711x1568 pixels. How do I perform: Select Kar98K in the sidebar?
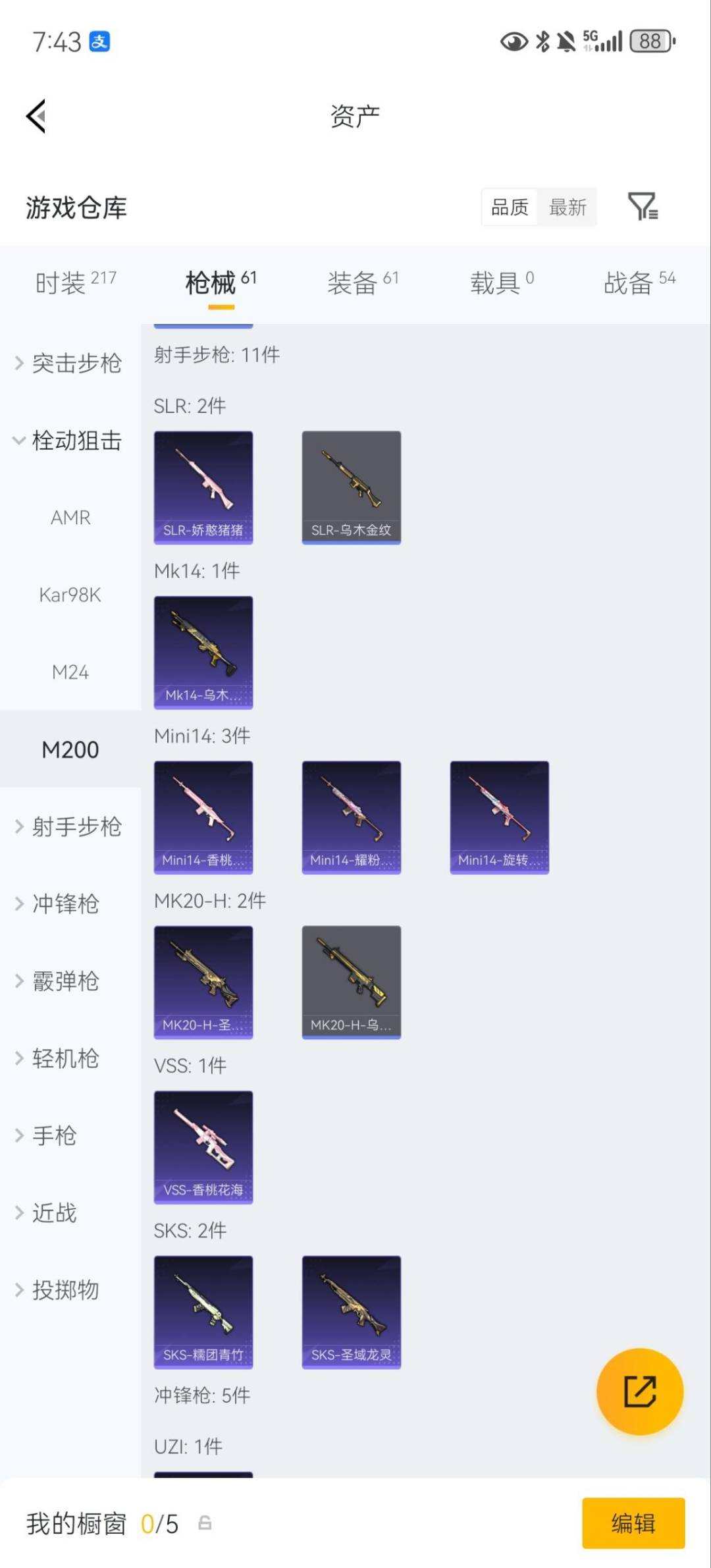click(x=70, y=595)
